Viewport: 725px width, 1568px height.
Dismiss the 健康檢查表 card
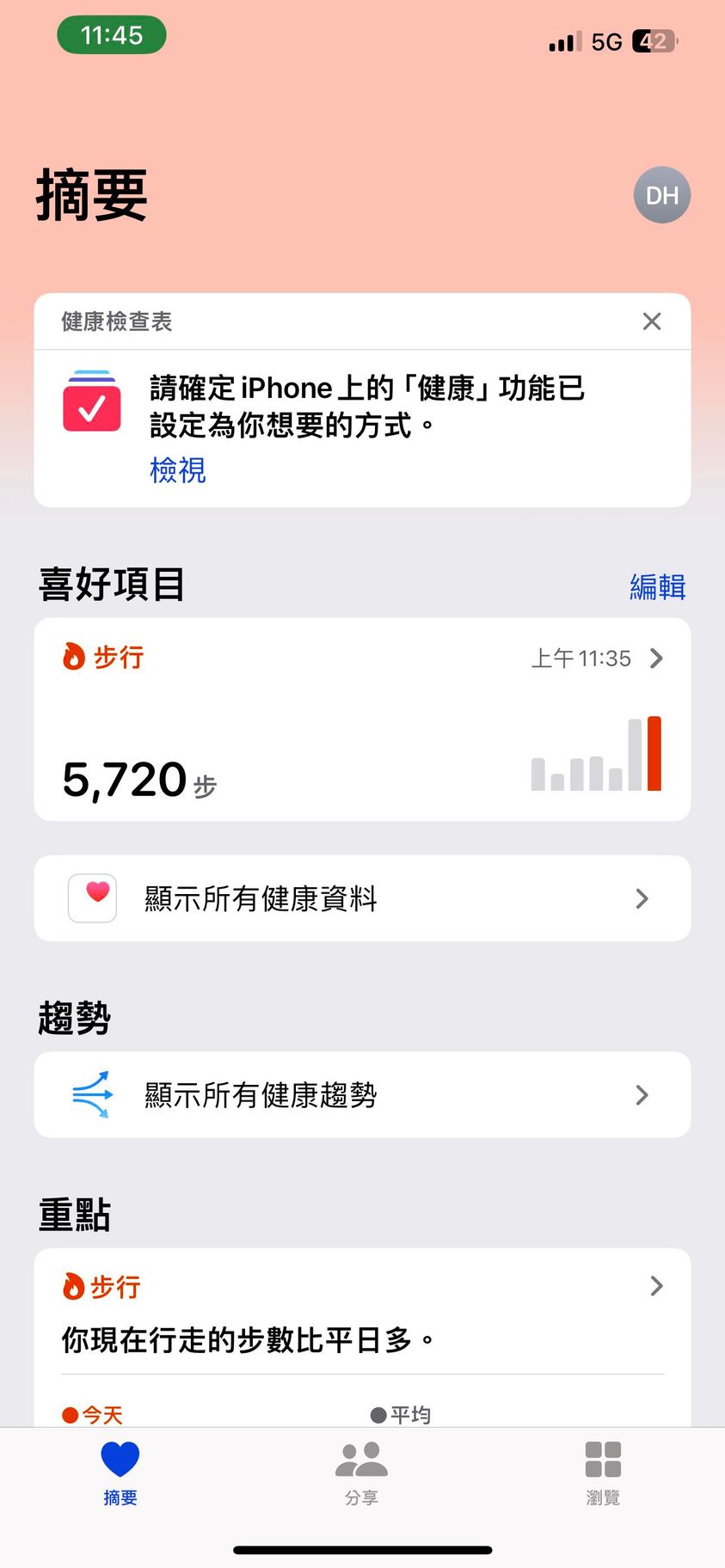[652, 322]
